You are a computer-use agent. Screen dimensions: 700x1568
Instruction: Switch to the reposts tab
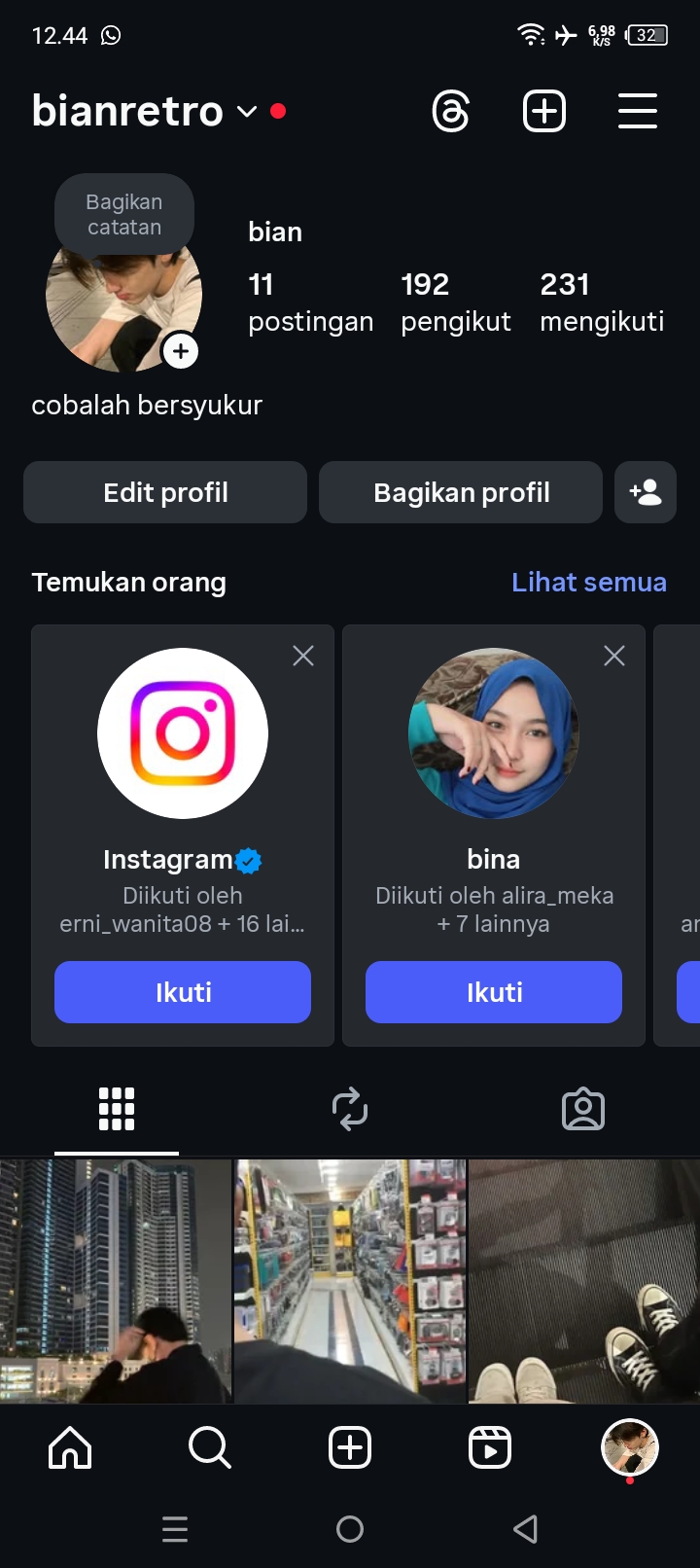click(350, 1109)
